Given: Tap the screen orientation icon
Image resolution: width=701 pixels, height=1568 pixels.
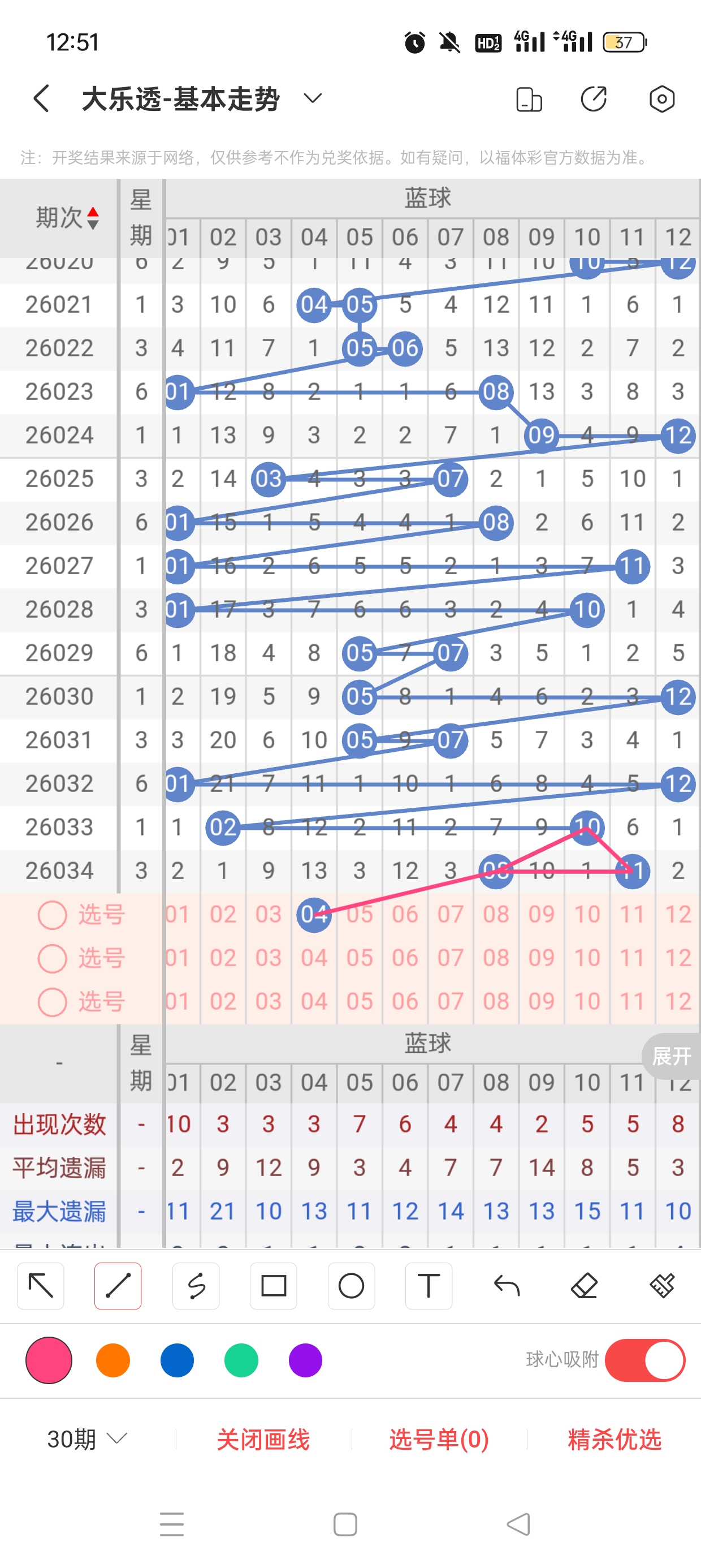Looking at the screenshot, I should (528, 99).
